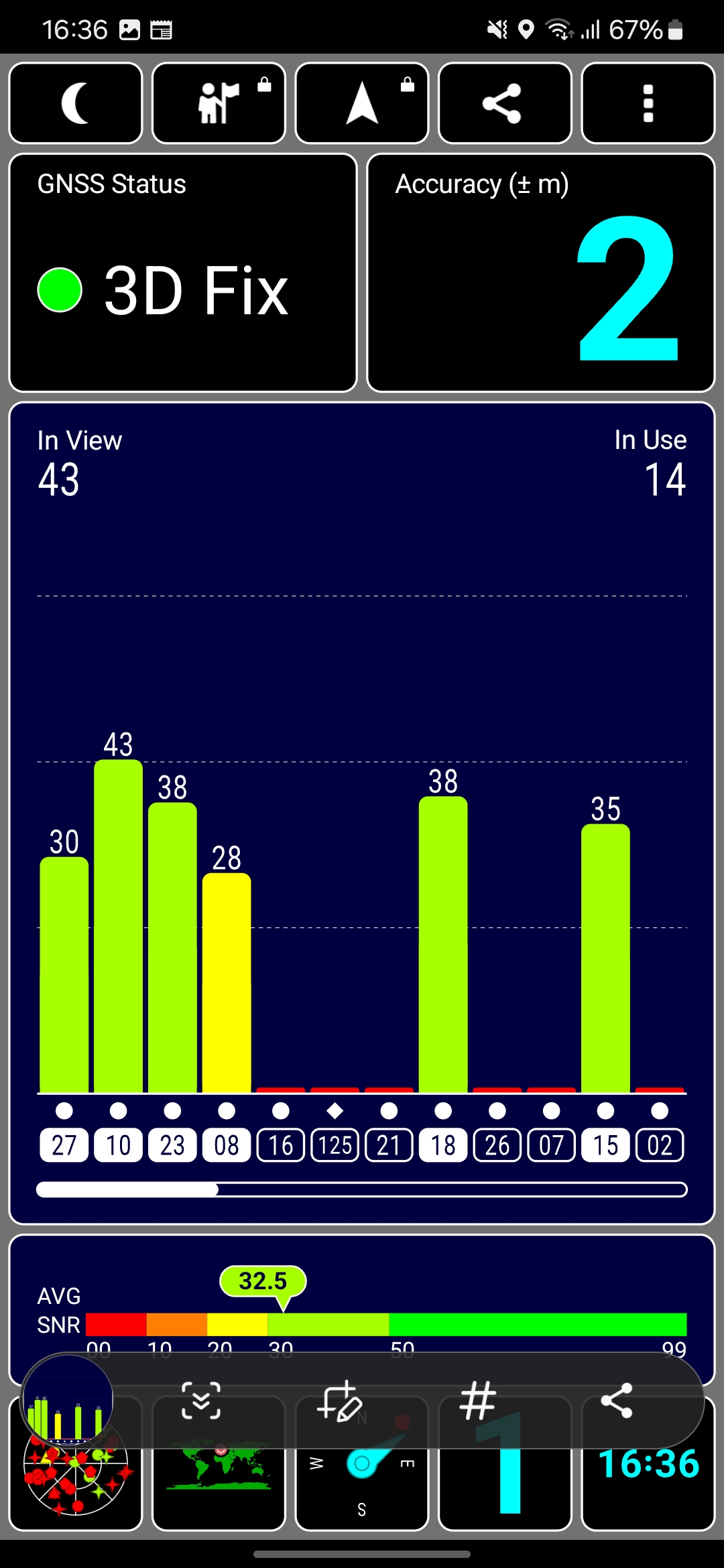Start scroll capture of the screenshot
The width and height of the screenshot is (724, 1568).
pos(201,1400)
